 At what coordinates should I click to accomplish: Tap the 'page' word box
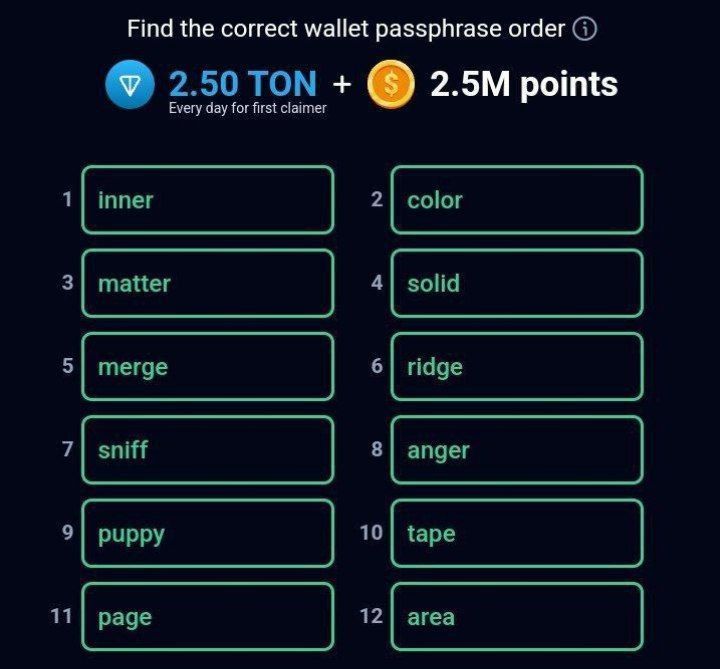coord(207,617)
